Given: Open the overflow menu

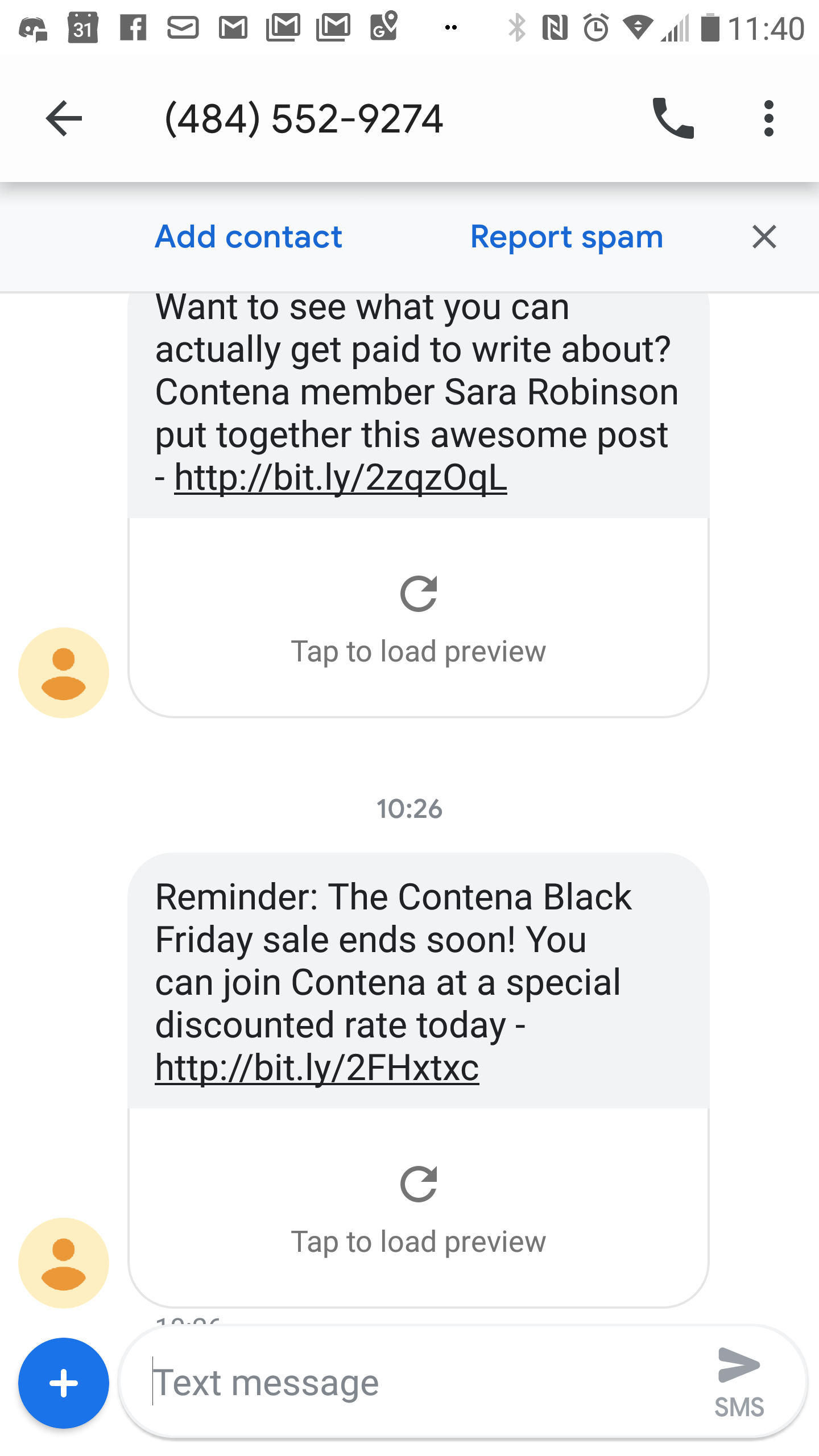Looking at the screenshot, I should click(769, 118).
